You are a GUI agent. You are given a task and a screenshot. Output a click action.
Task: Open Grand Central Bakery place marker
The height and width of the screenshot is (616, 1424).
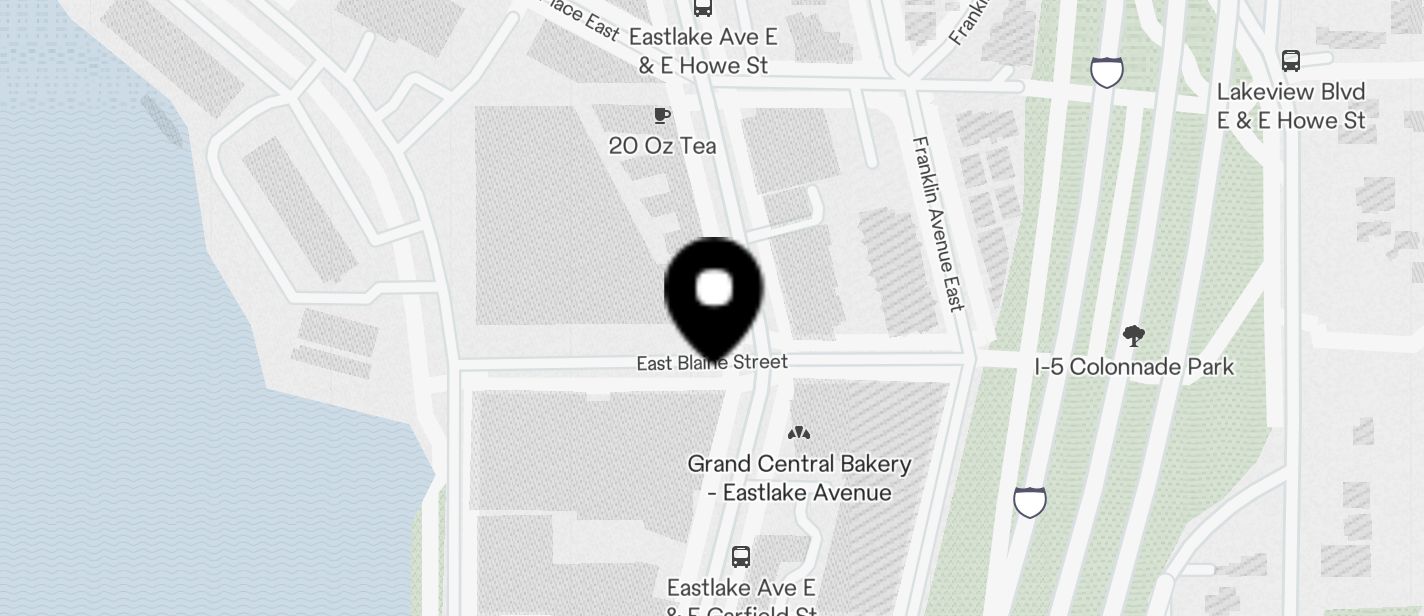[x=798, y=434]
